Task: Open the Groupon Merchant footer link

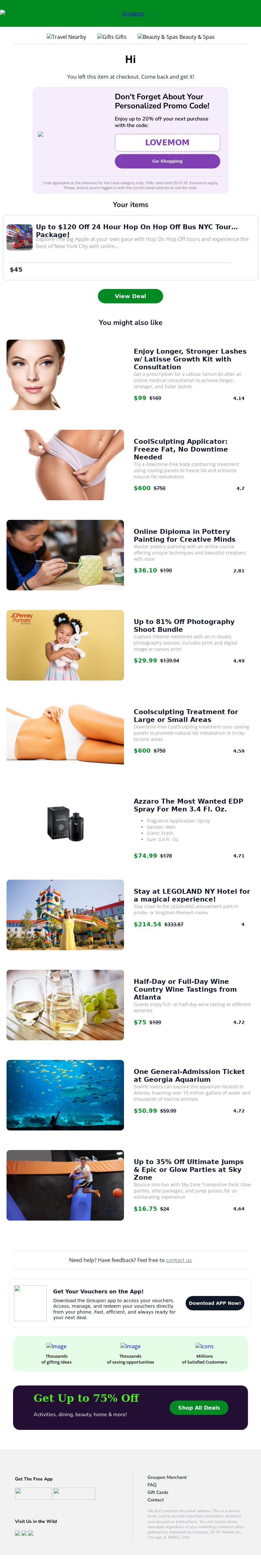Action: [167, 1477]
